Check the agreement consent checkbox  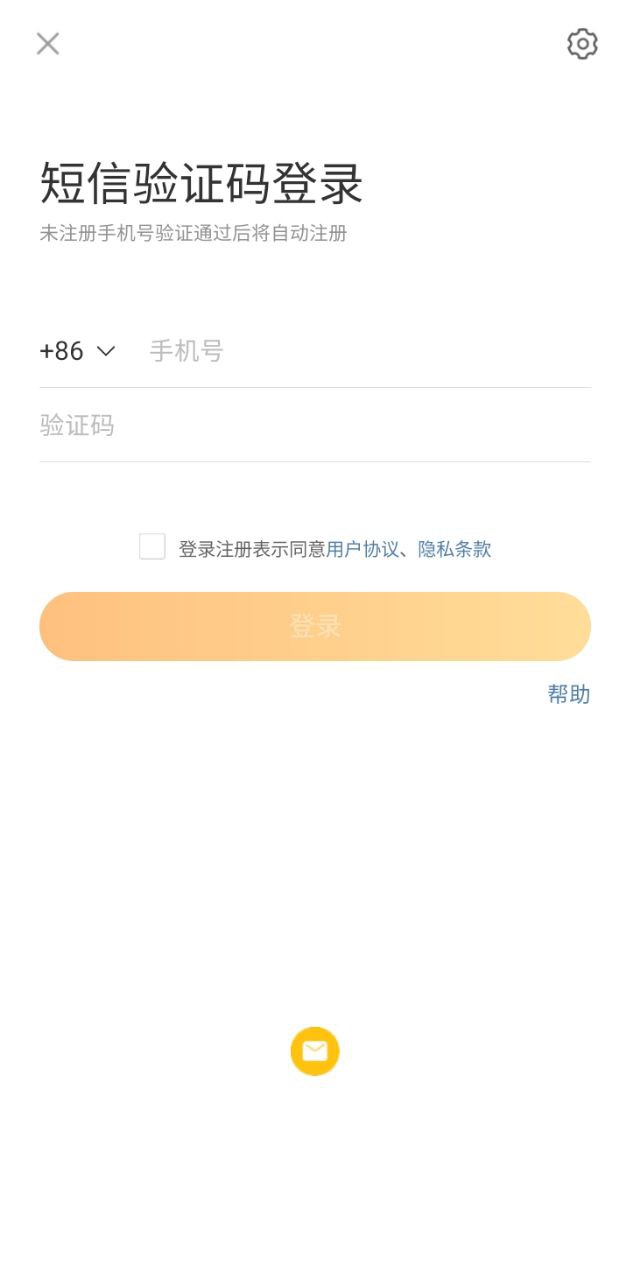pos(152,547)
